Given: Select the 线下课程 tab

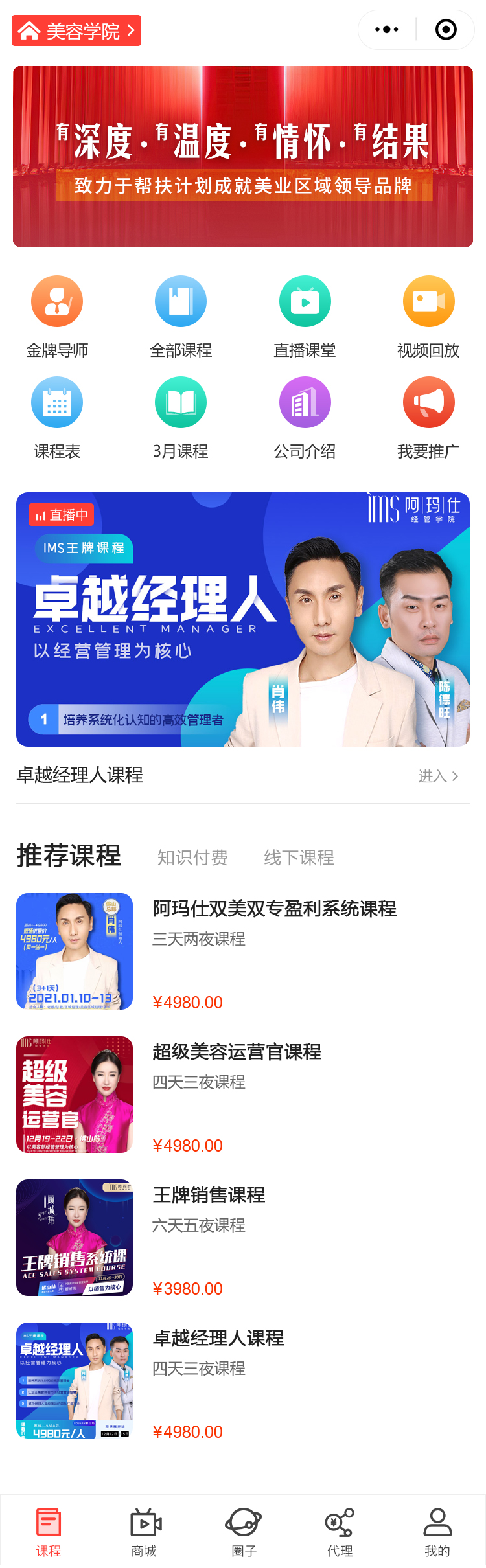Looking at the screenshot, I should click(x=299, y=858).
